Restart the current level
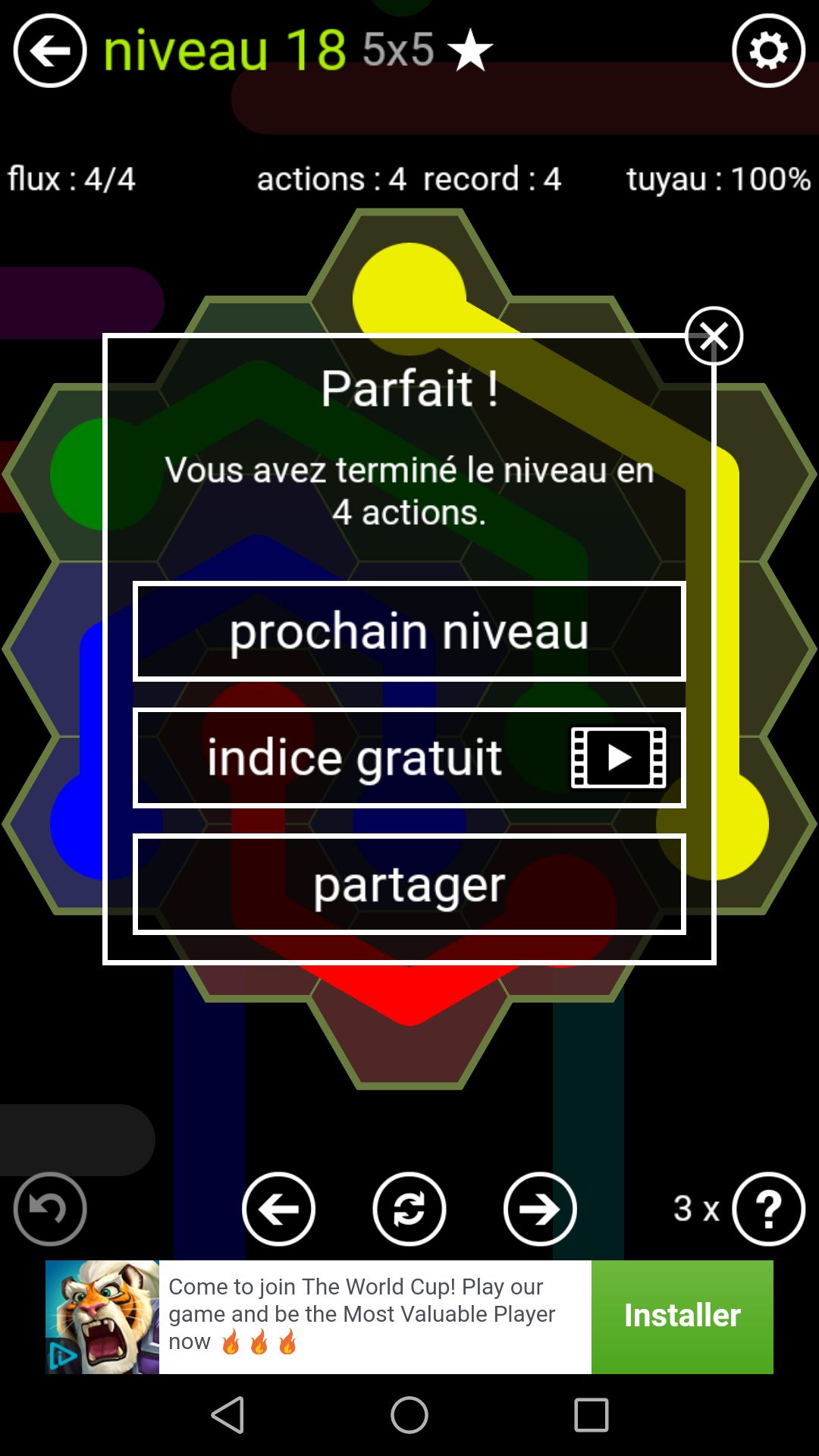The height and width of the screenshot is (1456, 819). [x=409, y=1209]
